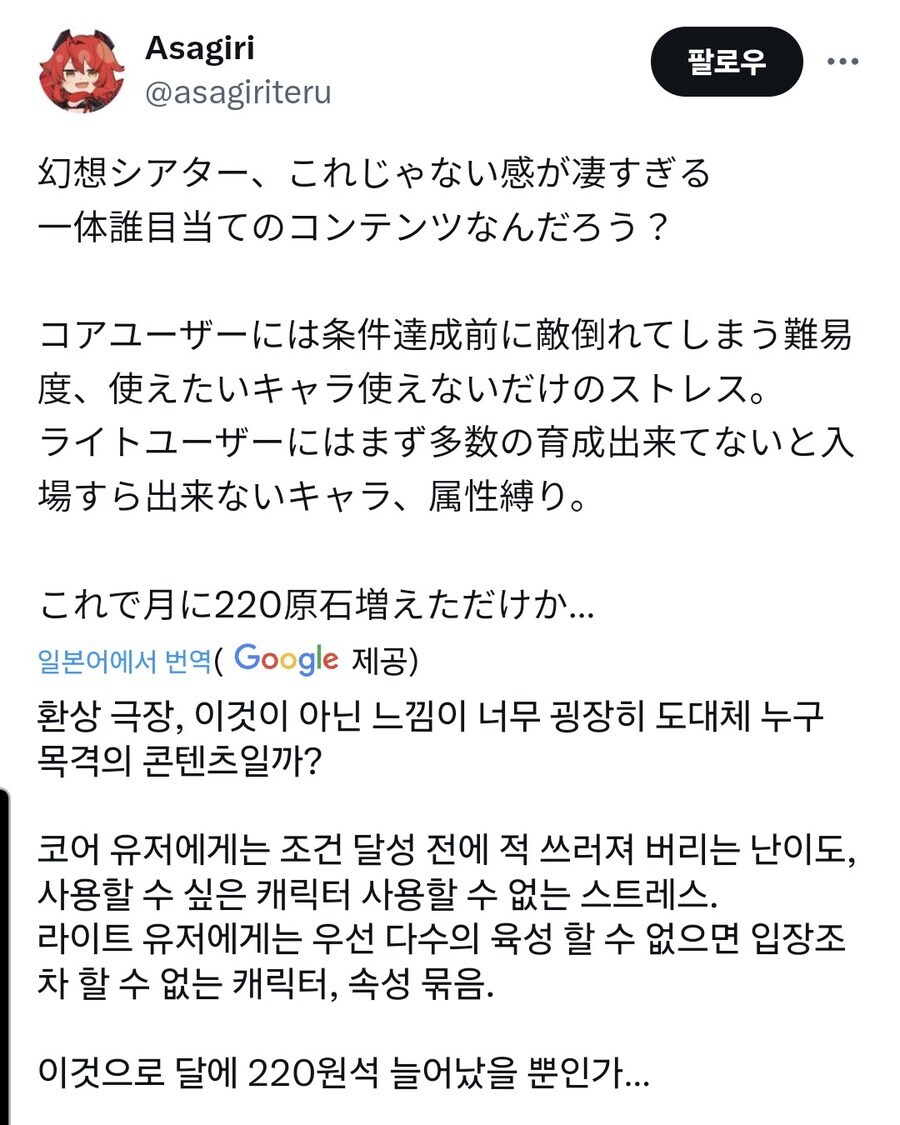Open the @asagiriteru profile handle

pos(238,93)
